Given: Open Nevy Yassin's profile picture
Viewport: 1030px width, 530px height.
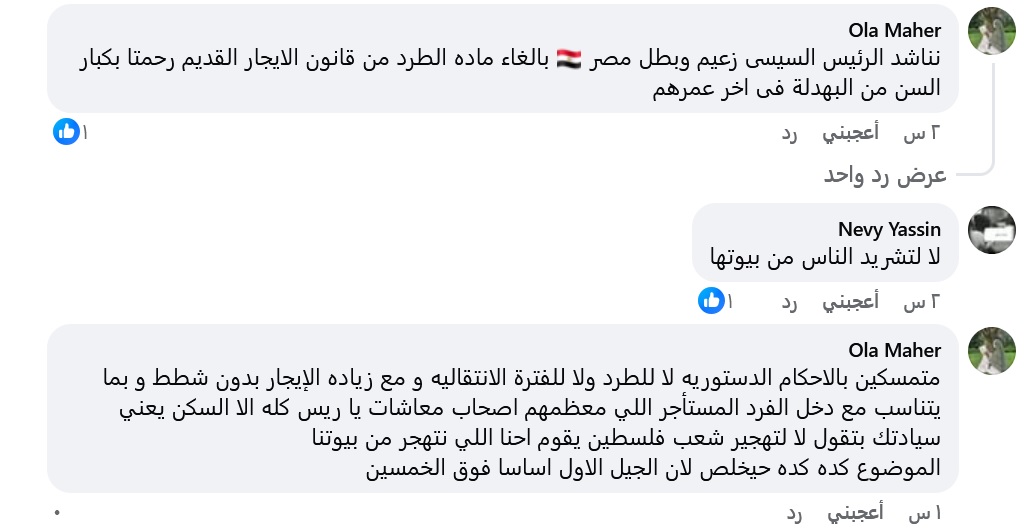Looking at the screenshot, I should click(x=992, y=229).
